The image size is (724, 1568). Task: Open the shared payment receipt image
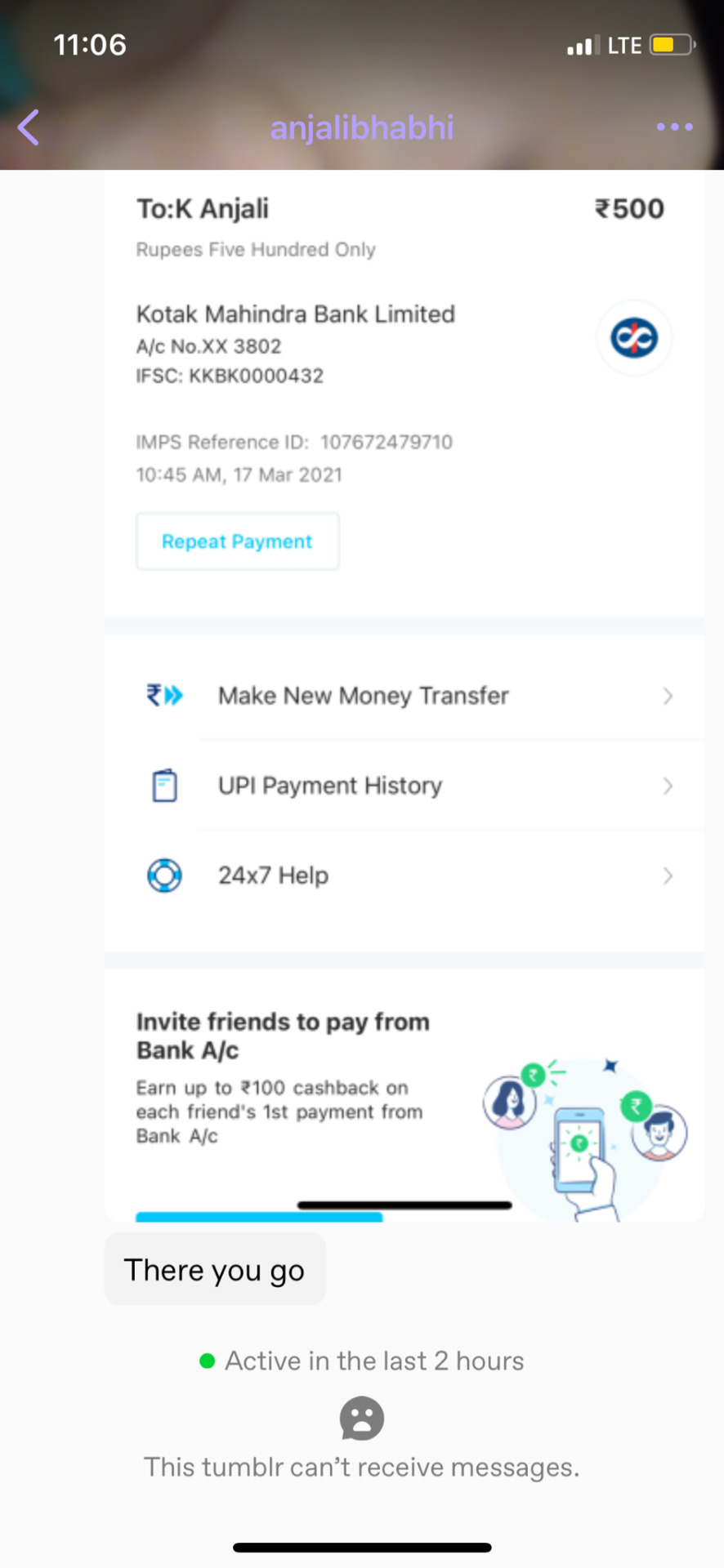click(x=404, y=694)
